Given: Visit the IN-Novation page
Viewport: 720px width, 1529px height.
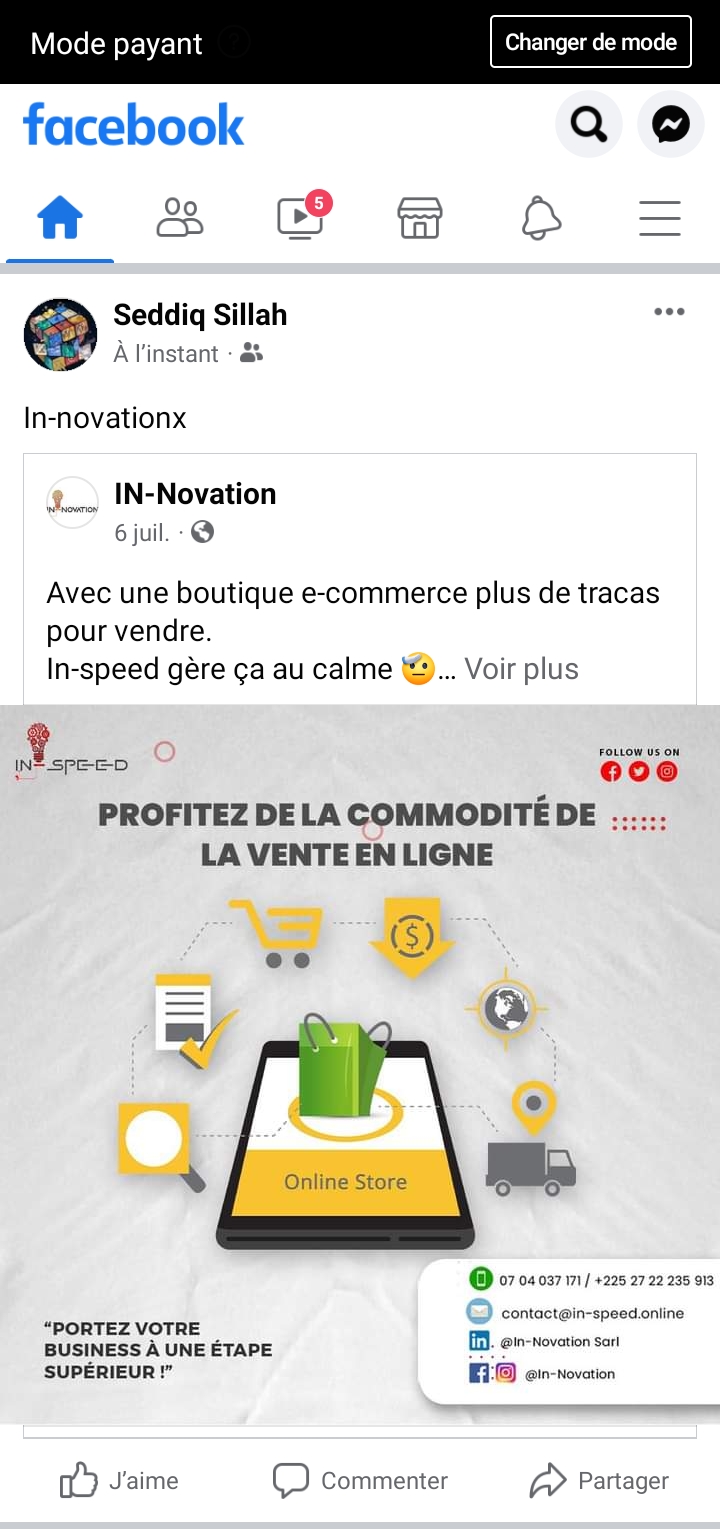Looking at the screenshot, I should tap(195, 494).
